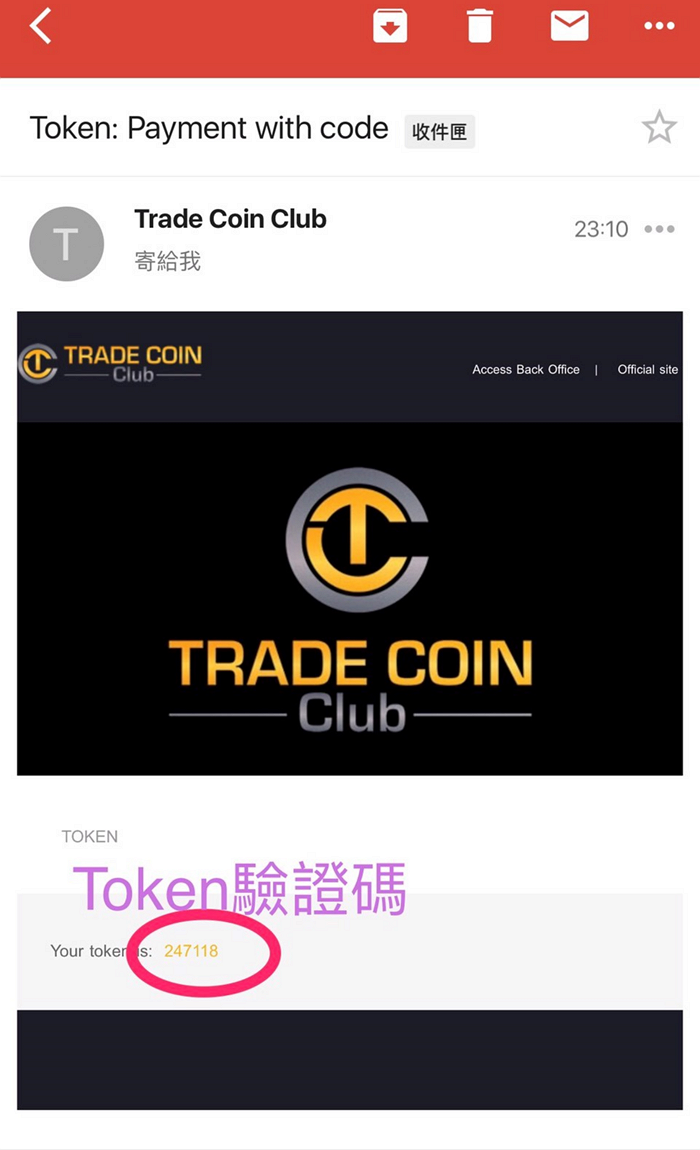Visit the Official site link

pyautogui.click(x=647, y=370)
